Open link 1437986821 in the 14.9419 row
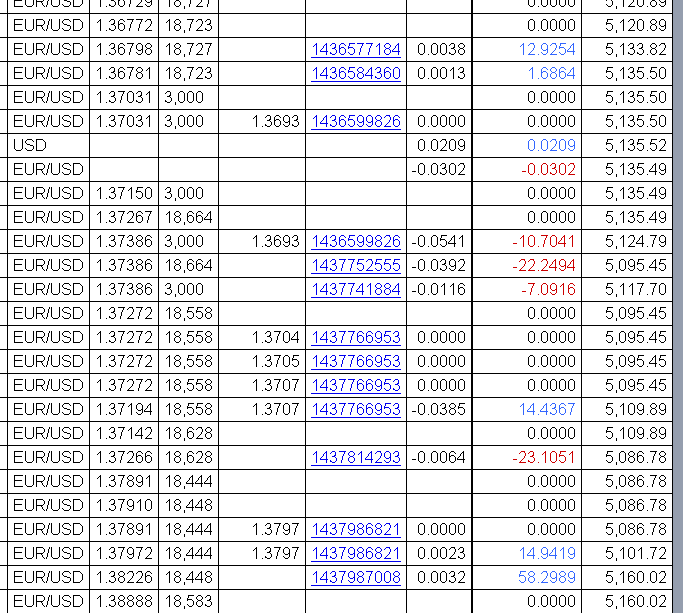 [356, 553]
